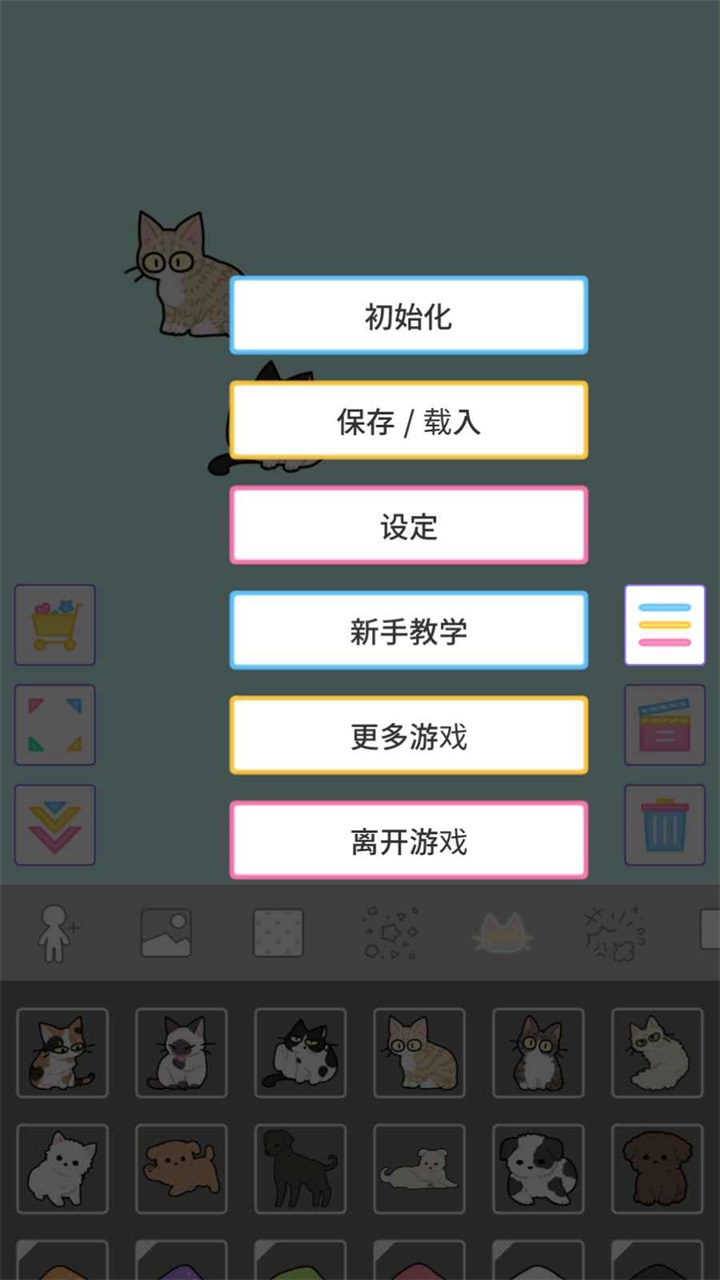Switch to the background image tab
720x1280 pixels.
[x=166, y=932]
